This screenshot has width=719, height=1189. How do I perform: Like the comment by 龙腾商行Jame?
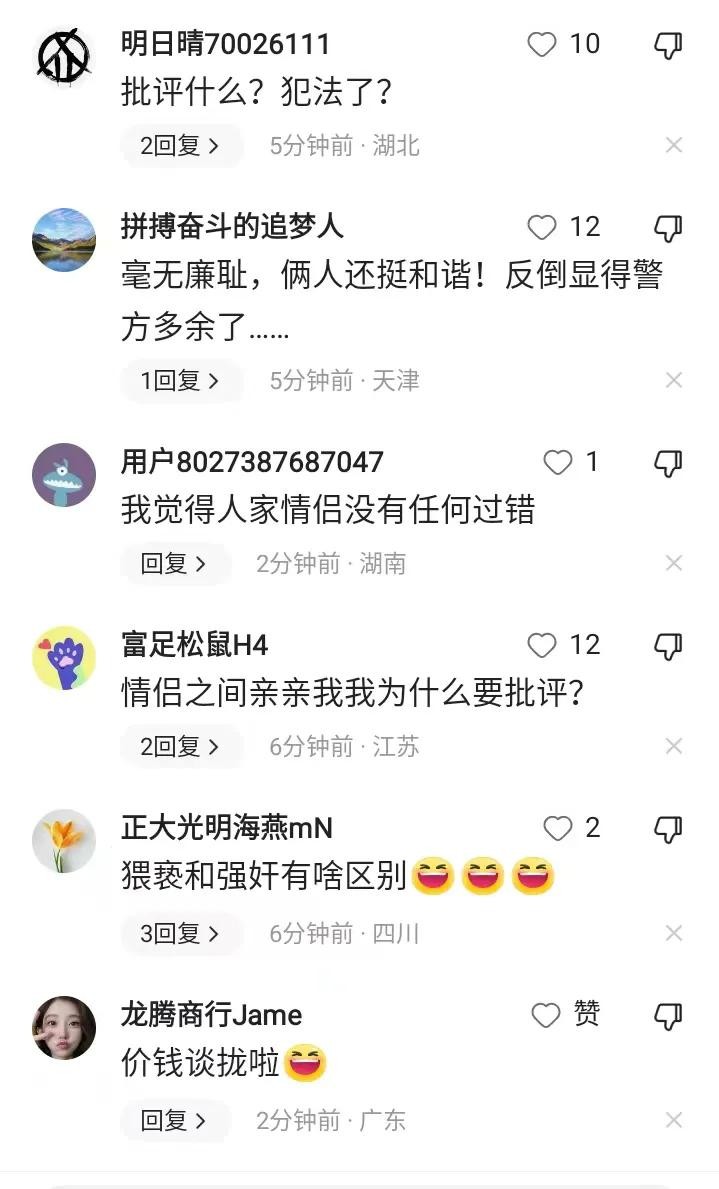[546, 1016]
